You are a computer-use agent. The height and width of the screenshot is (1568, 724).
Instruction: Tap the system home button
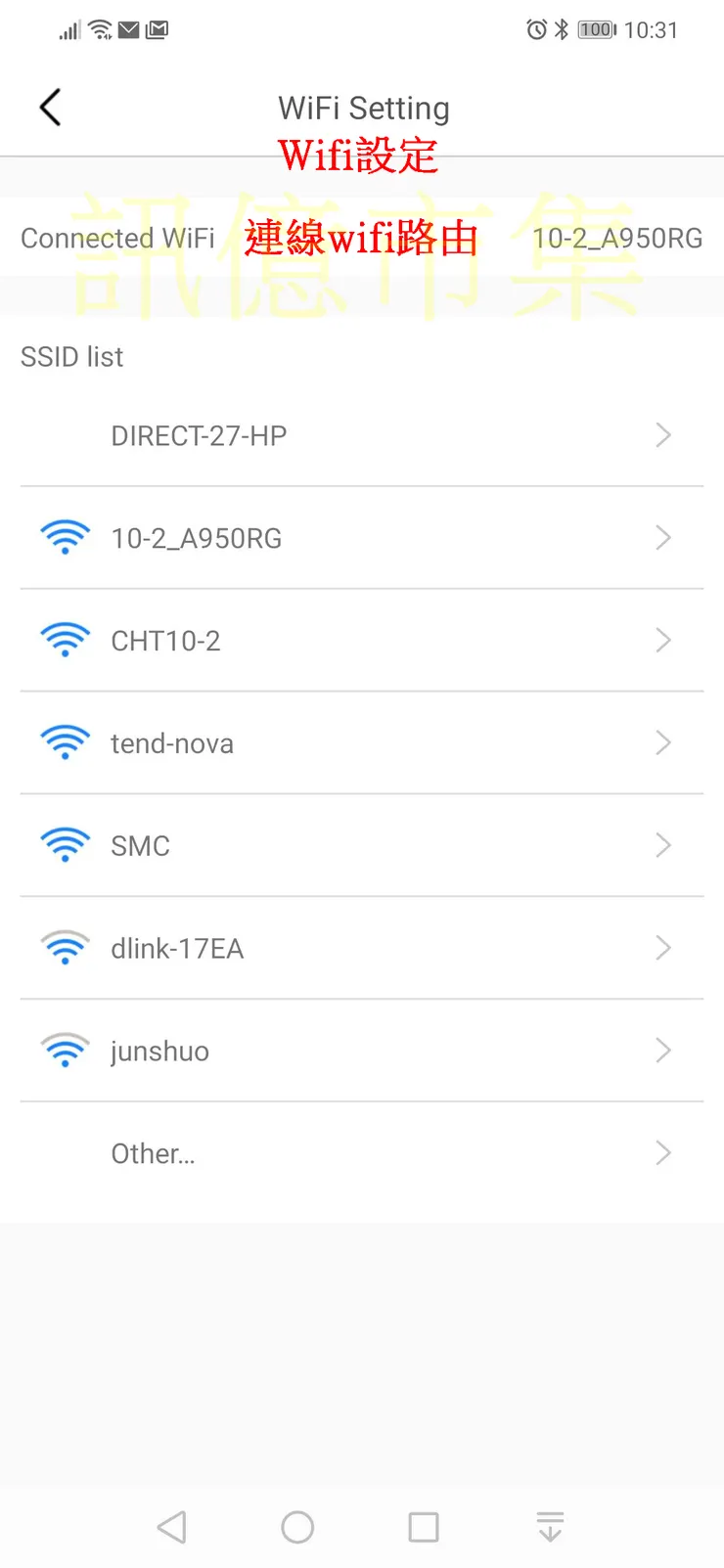point(297,1527)
